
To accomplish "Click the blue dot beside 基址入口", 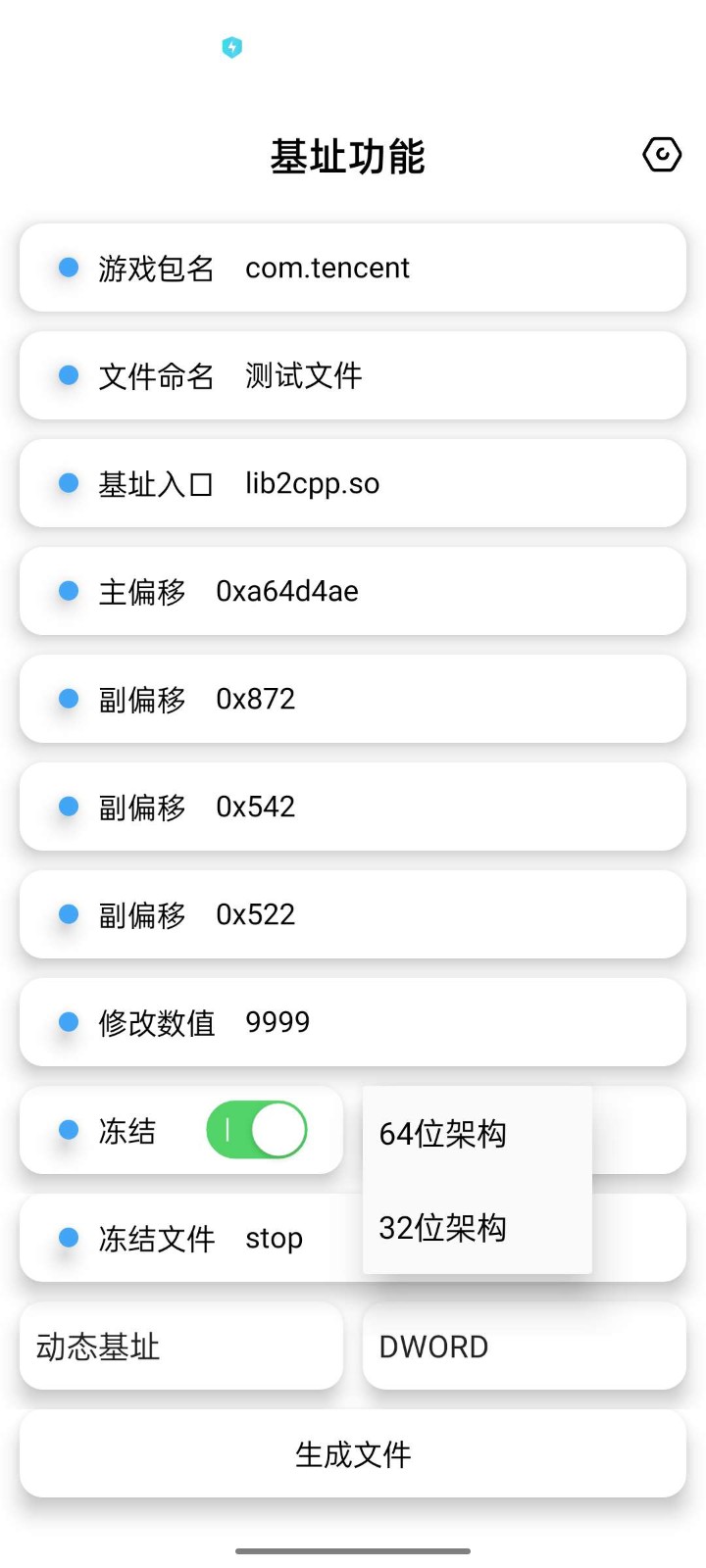I will [x=69, y=482].
